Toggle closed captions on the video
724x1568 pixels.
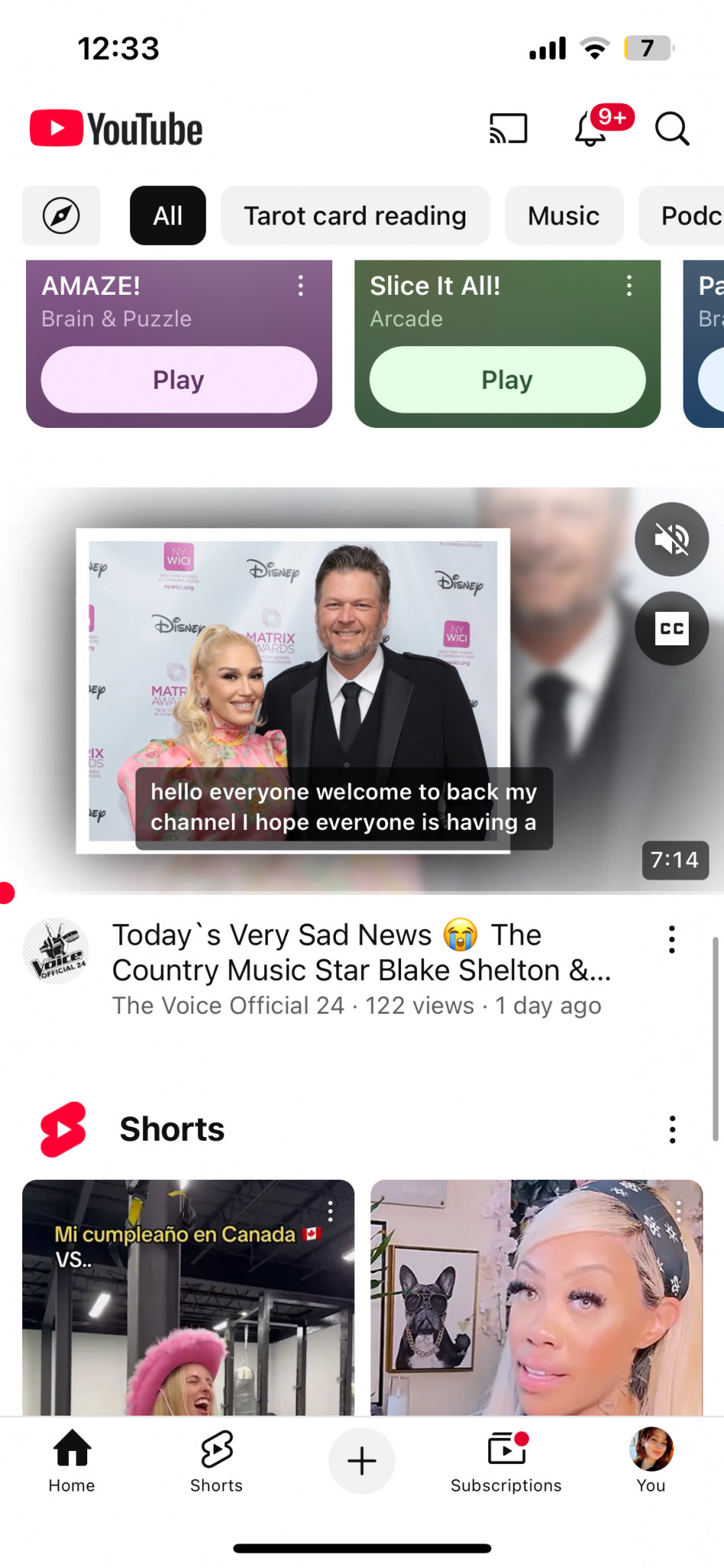click(671, 629)
